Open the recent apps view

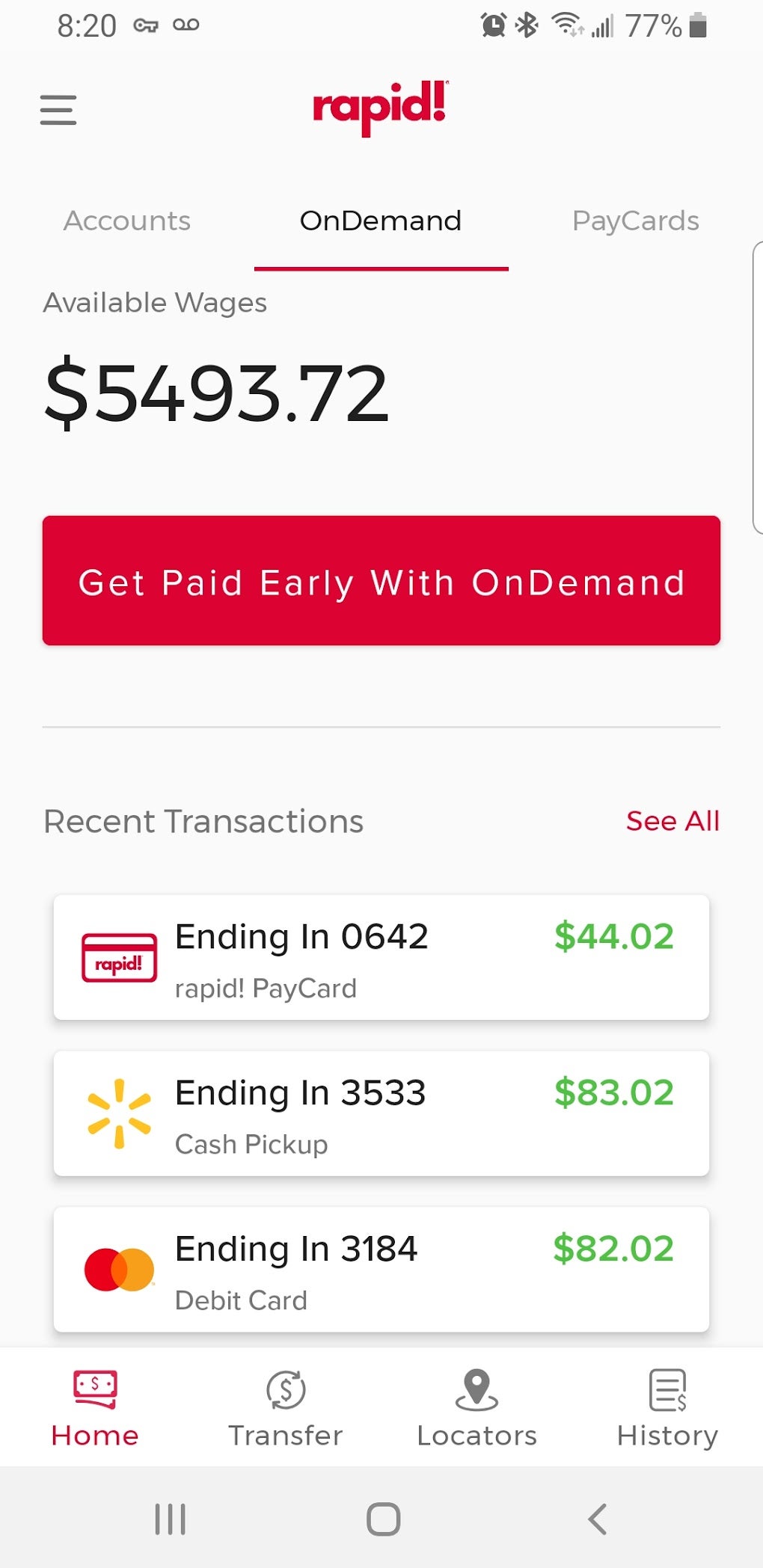pos(170,1519)
